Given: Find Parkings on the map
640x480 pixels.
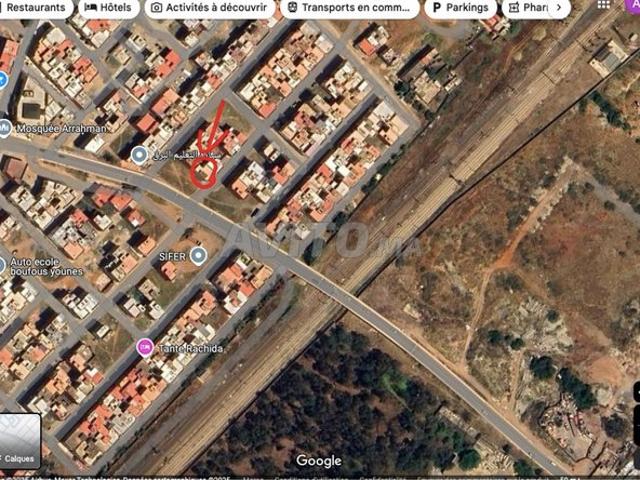Looking at the screenshot, I should coord(461,8).
